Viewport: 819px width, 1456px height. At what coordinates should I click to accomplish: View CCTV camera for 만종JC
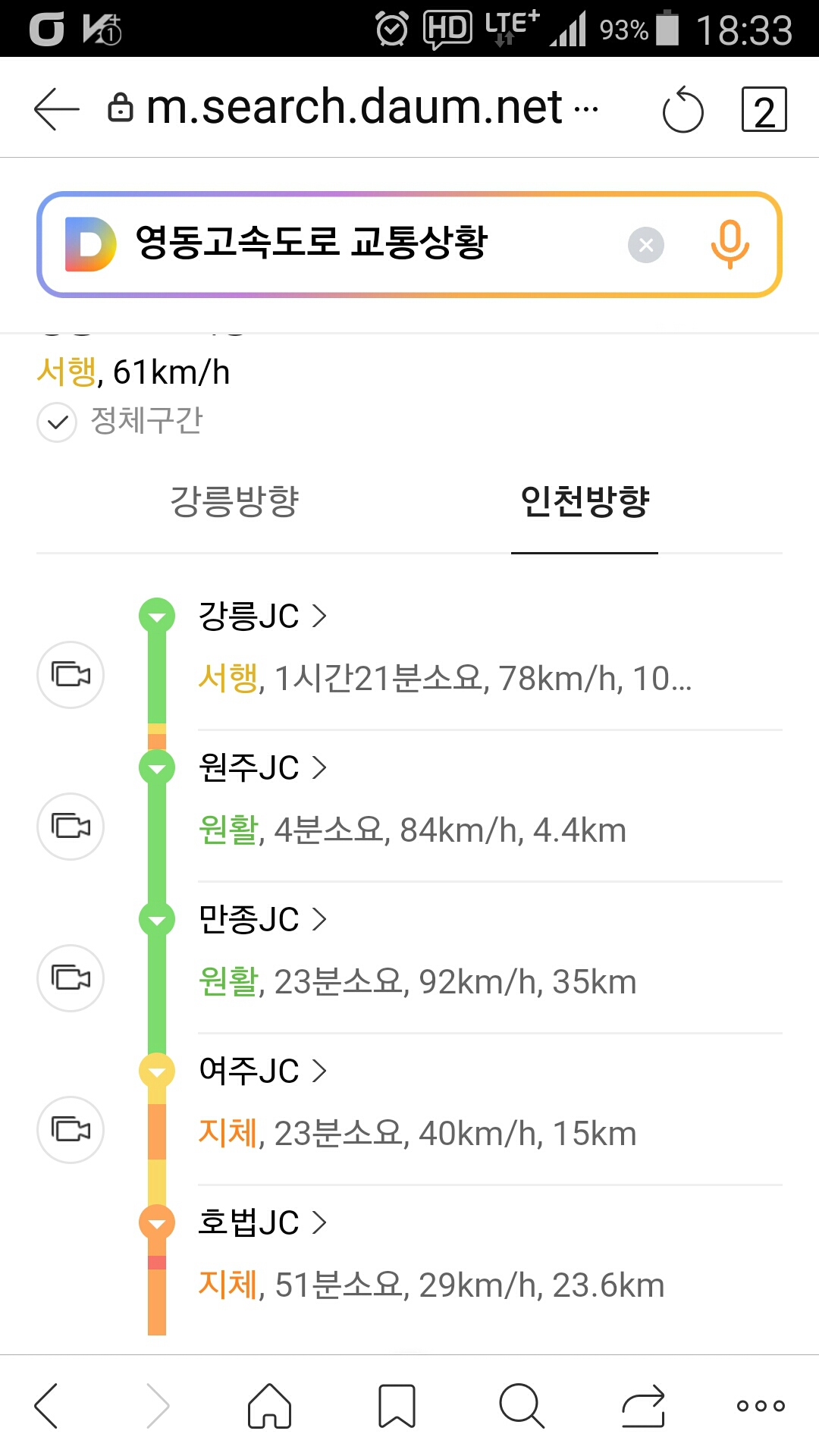click(x=71, y=978)
